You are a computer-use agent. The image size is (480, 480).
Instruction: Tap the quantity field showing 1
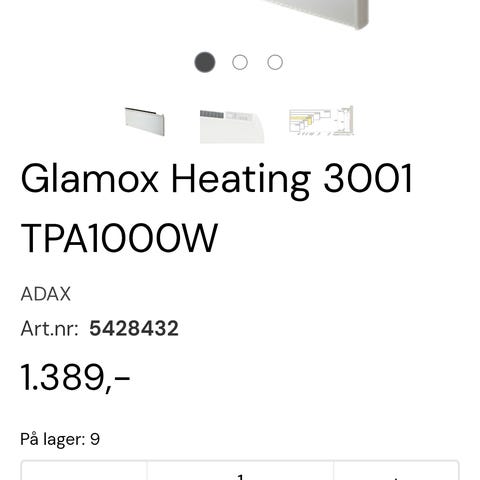(240, 471)
